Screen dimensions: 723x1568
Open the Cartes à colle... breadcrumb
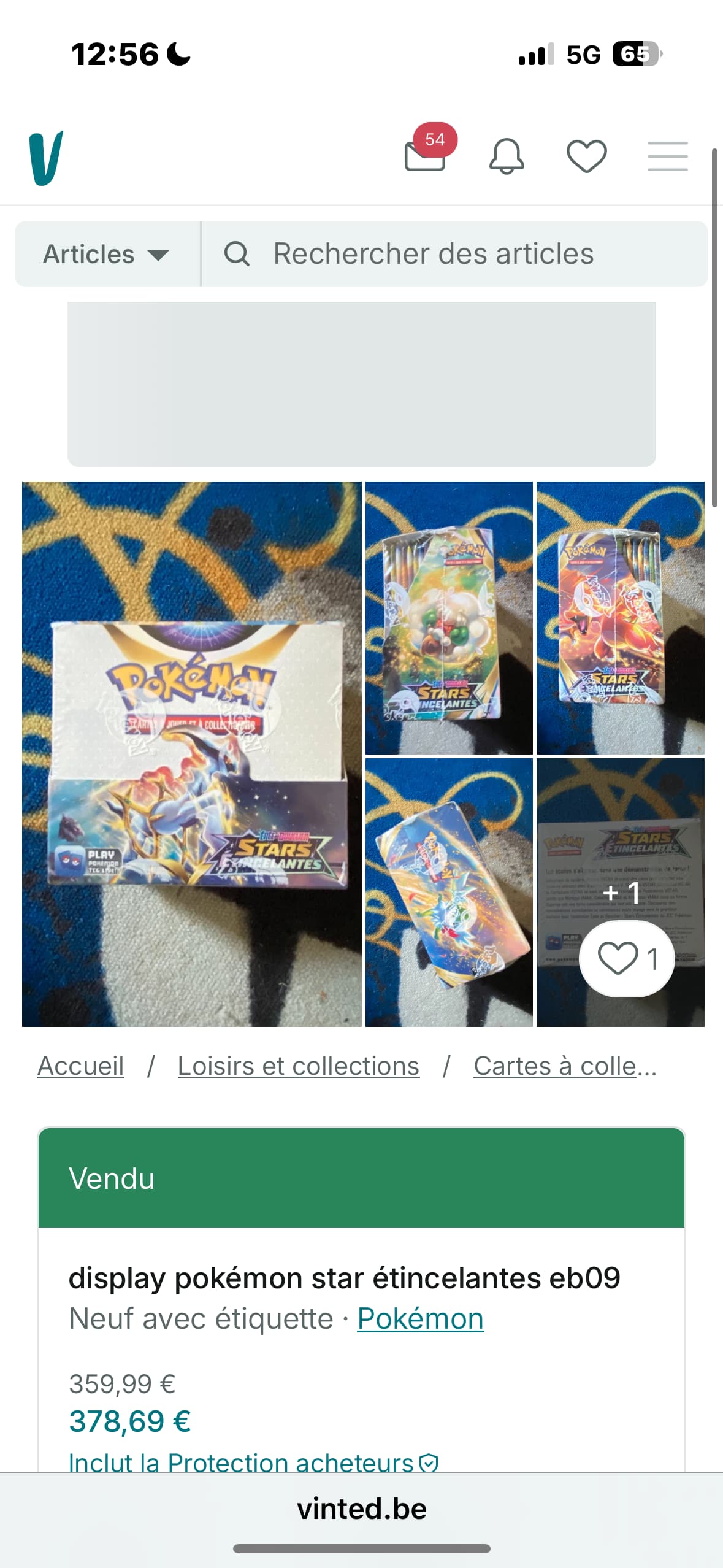tap(565, 1066)
